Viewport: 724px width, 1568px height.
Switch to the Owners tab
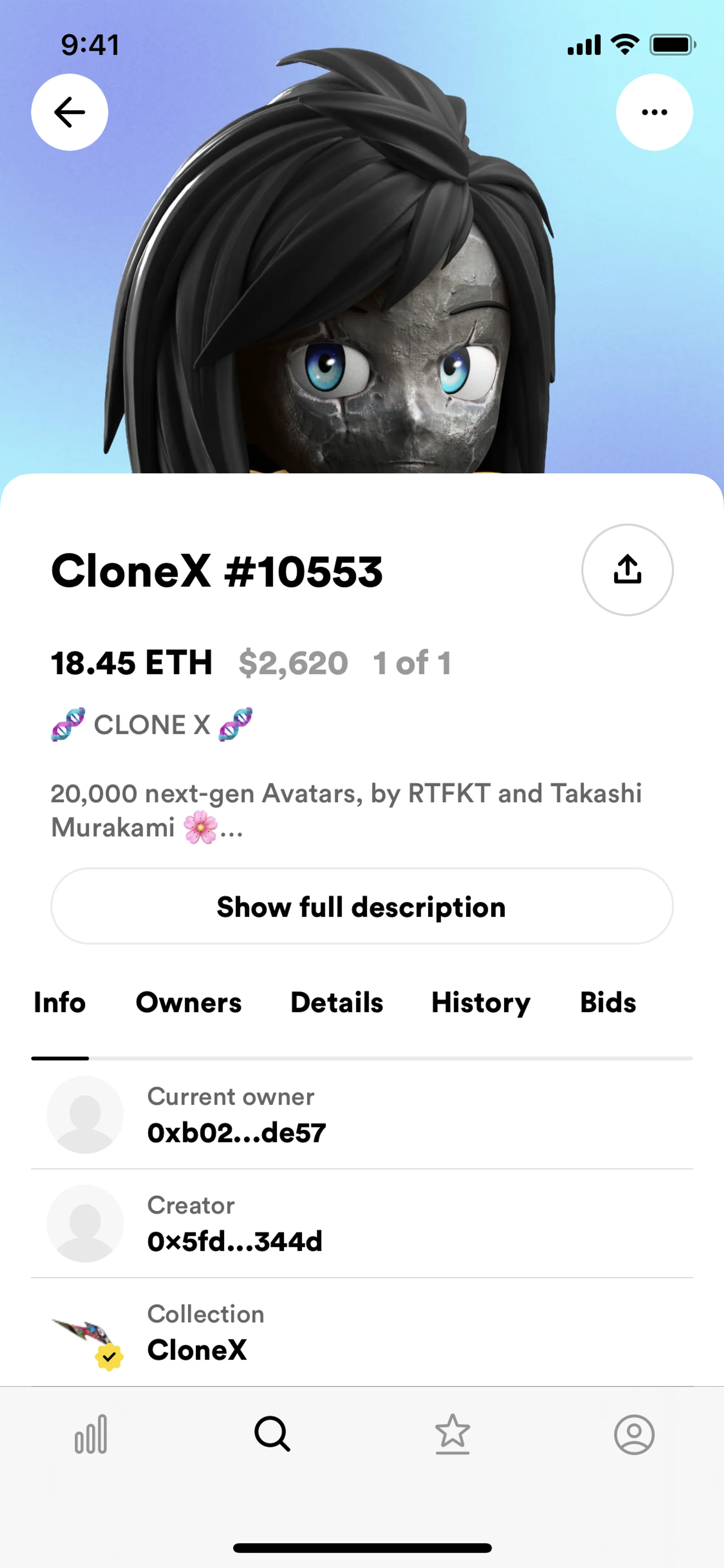[x=189, y=1003]
